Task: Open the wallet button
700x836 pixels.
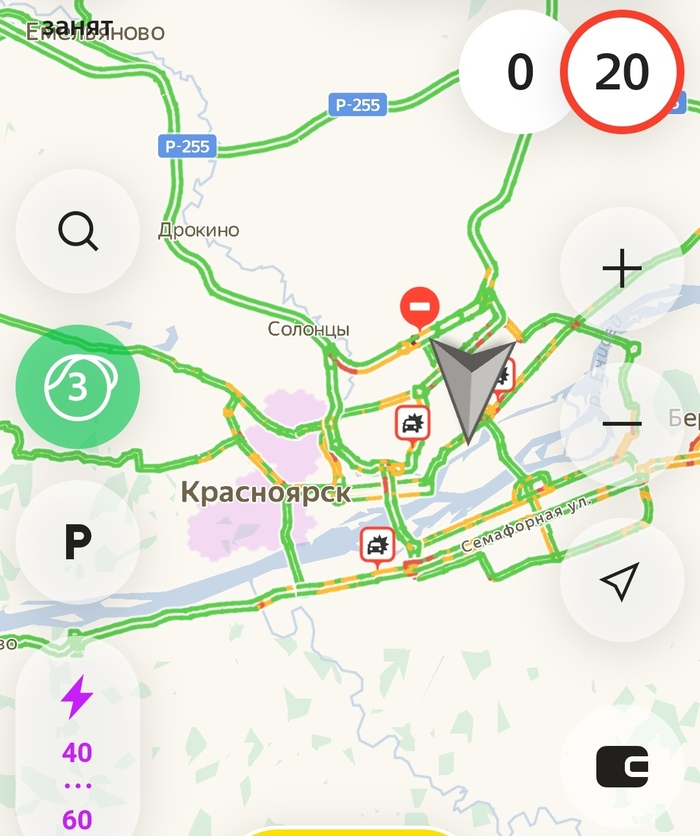Action: [x=621, y=768]
